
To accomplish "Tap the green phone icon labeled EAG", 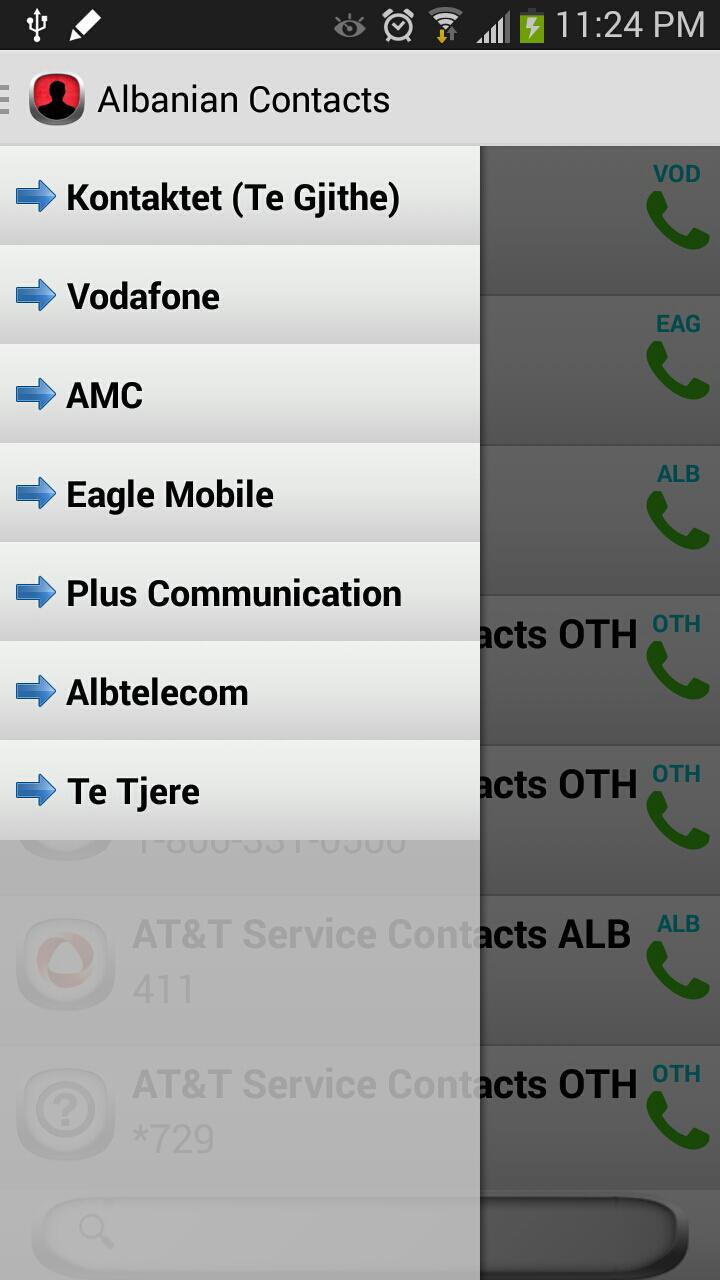I will click(x=679, y=370).
